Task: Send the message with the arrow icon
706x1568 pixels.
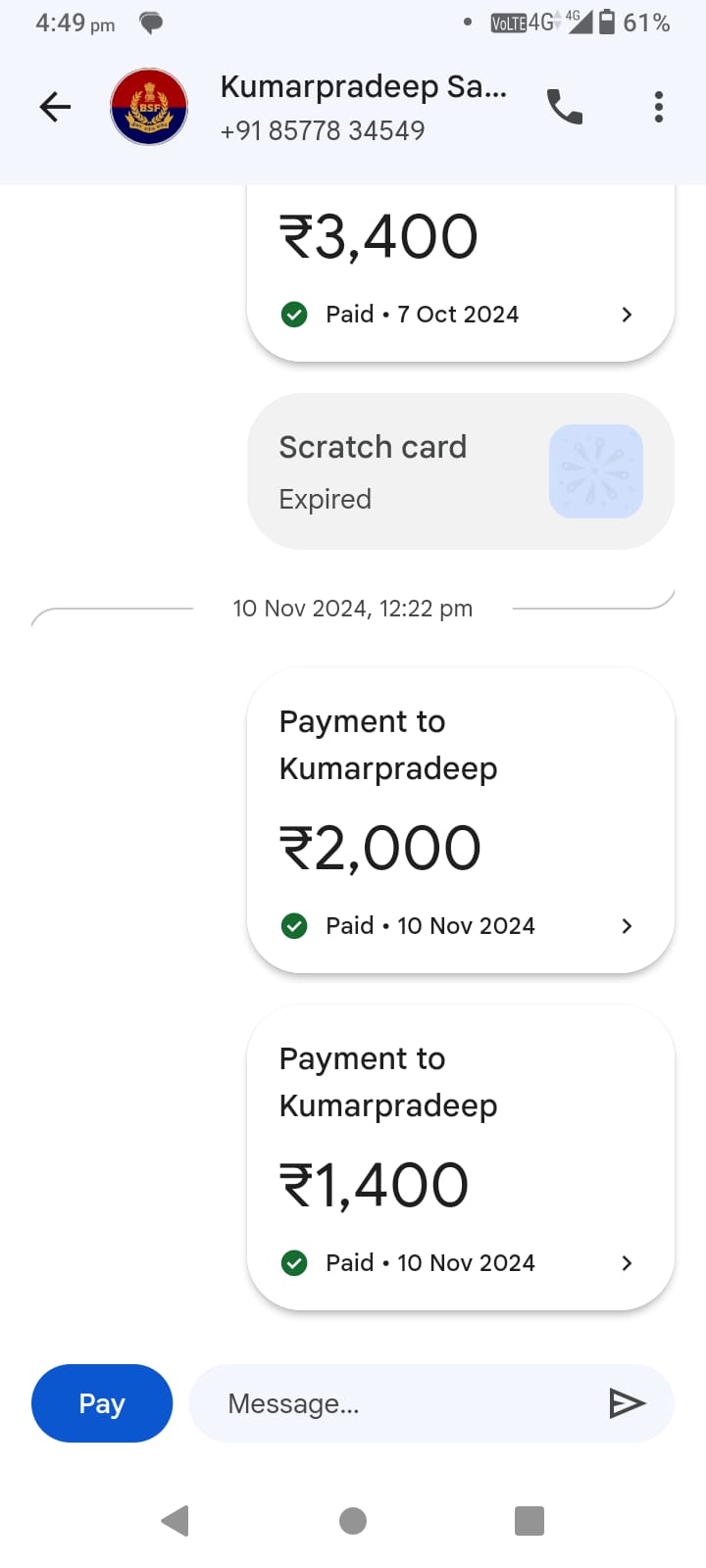Action: (627, 1403)
